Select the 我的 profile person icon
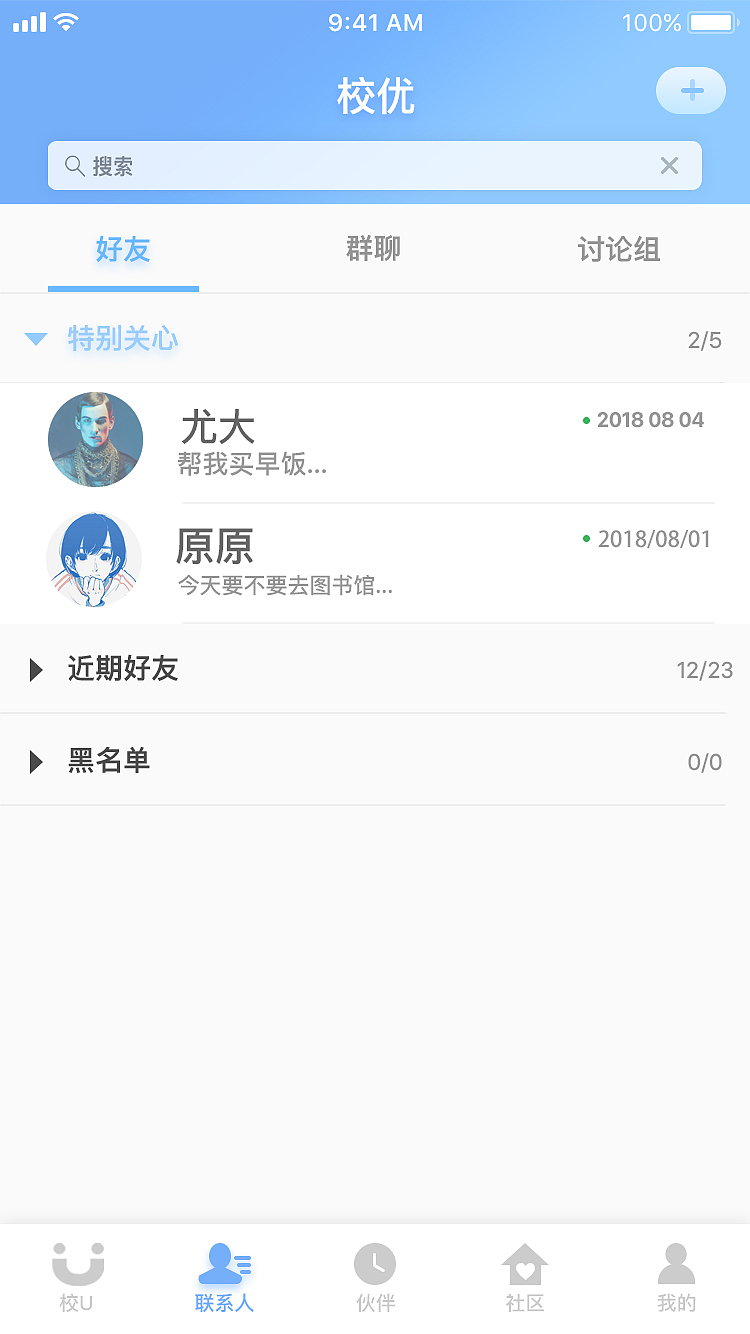The width and height of the screenshot is (750, 1334). coord(675,1263)
